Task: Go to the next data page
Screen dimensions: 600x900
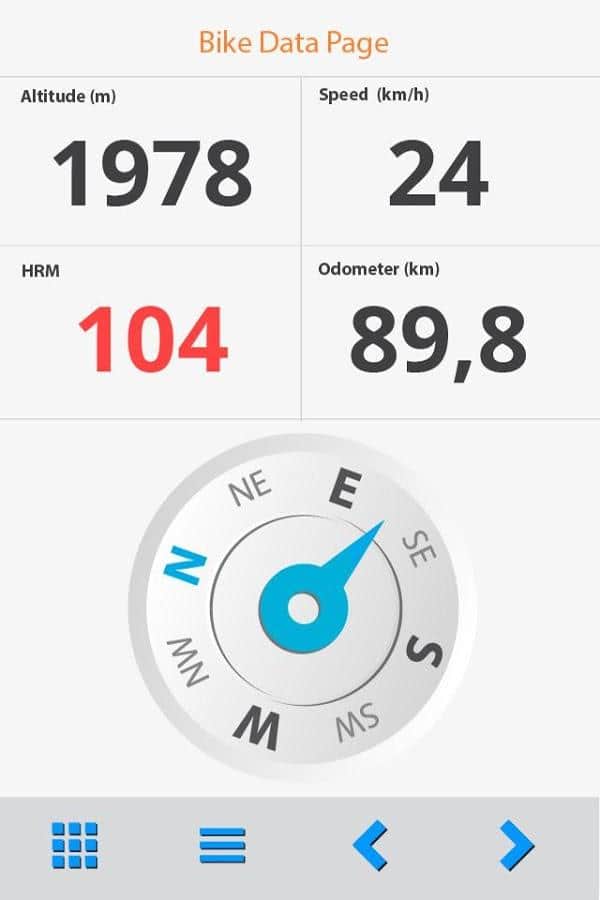Action: point(517,846)
